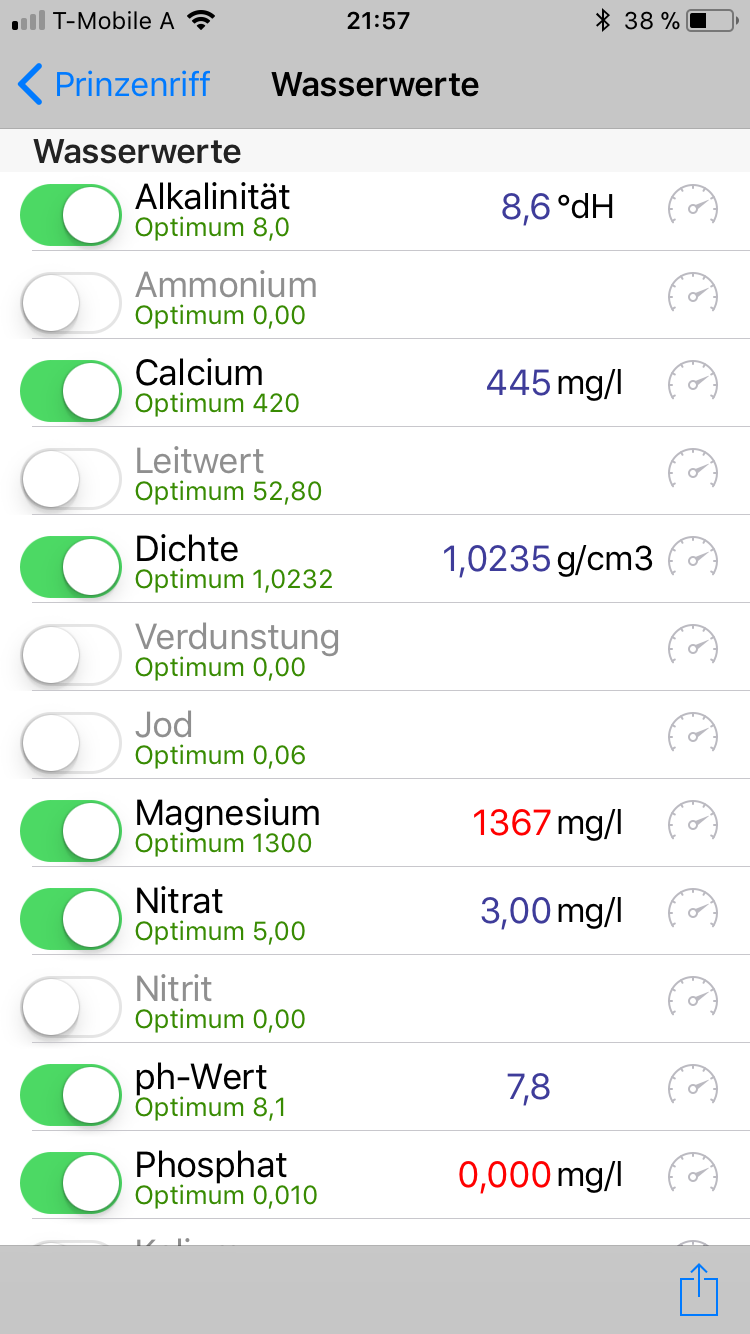Open the gauge for Magnesium
This screenshot has width=750, height=1334.
pos(693,823)
